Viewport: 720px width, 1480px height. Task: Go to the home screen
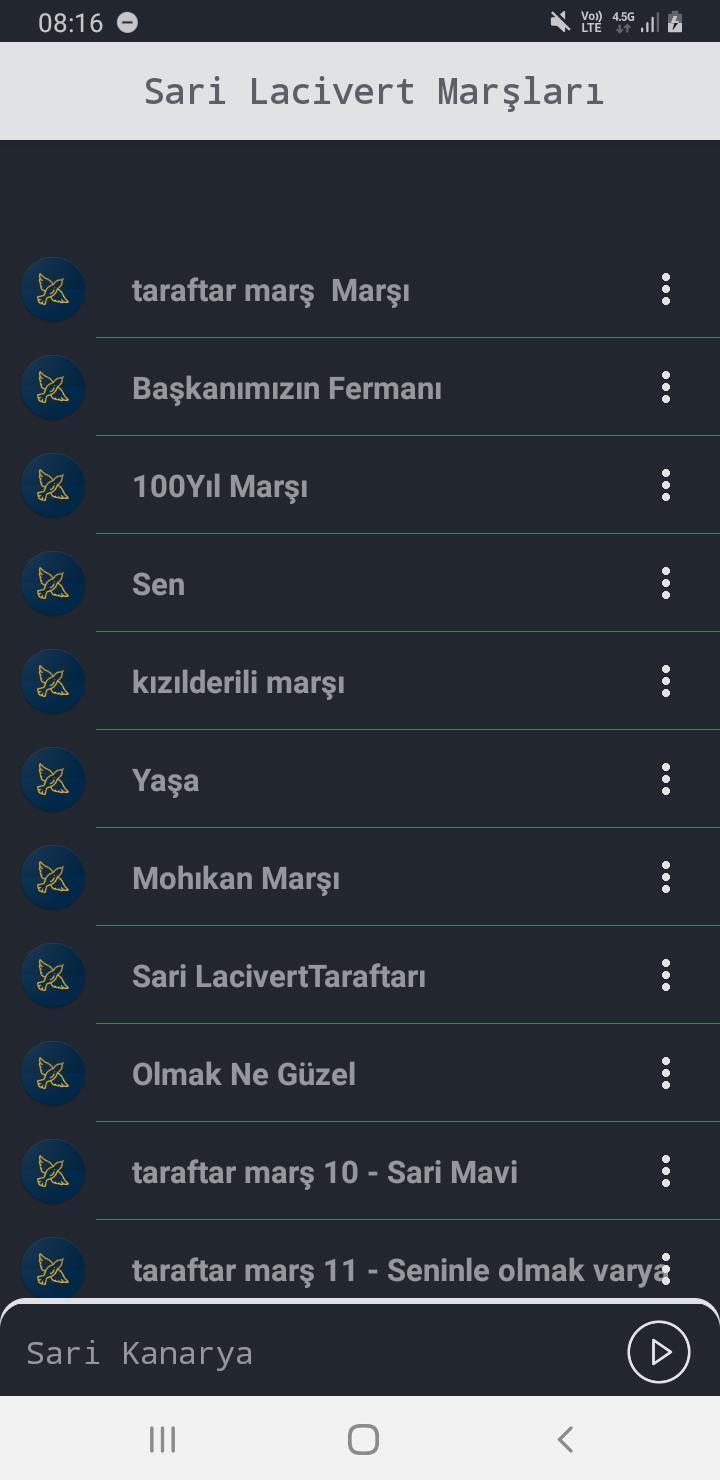[362, 1440]
